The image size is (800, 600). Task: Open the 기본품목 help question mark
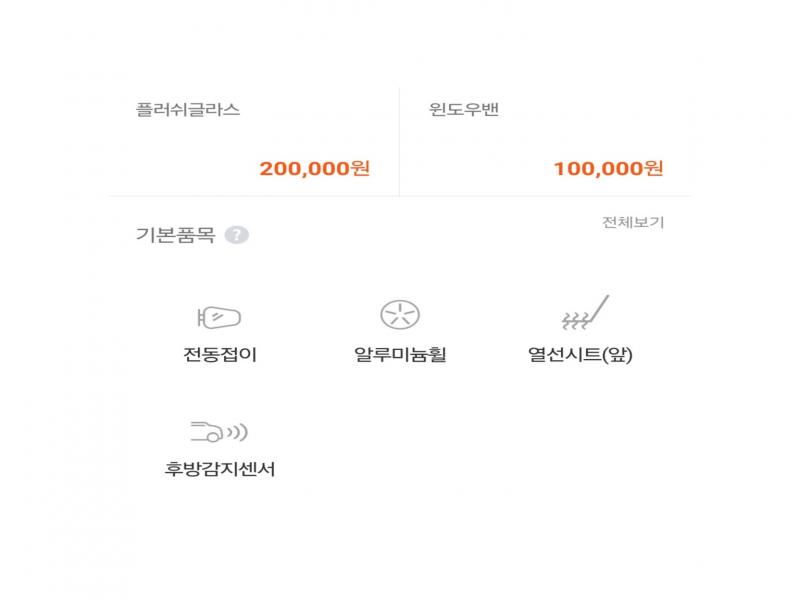[237, 235]
